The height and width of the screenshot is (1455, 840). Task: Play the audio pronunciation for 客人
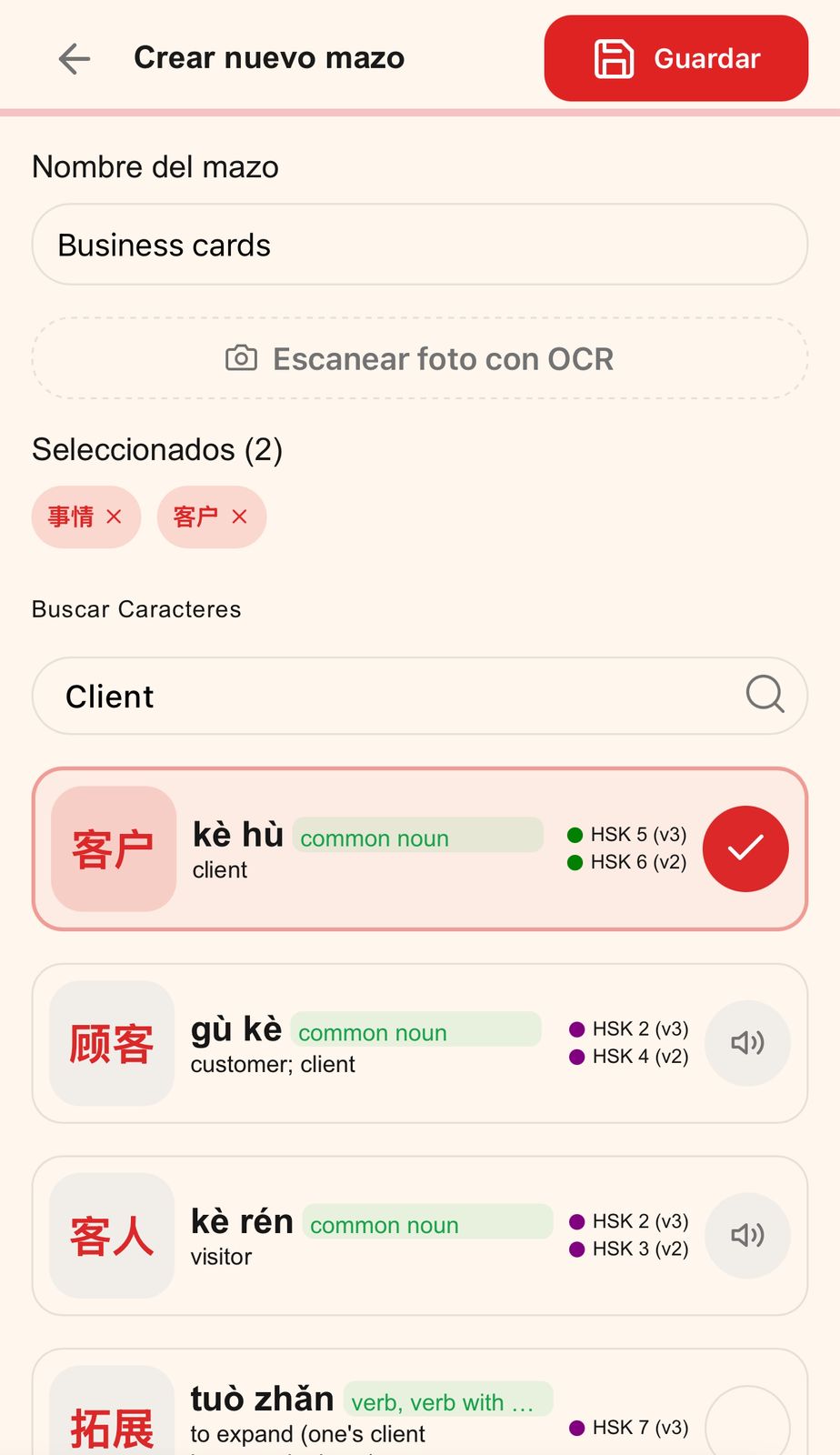(746, 1236)
